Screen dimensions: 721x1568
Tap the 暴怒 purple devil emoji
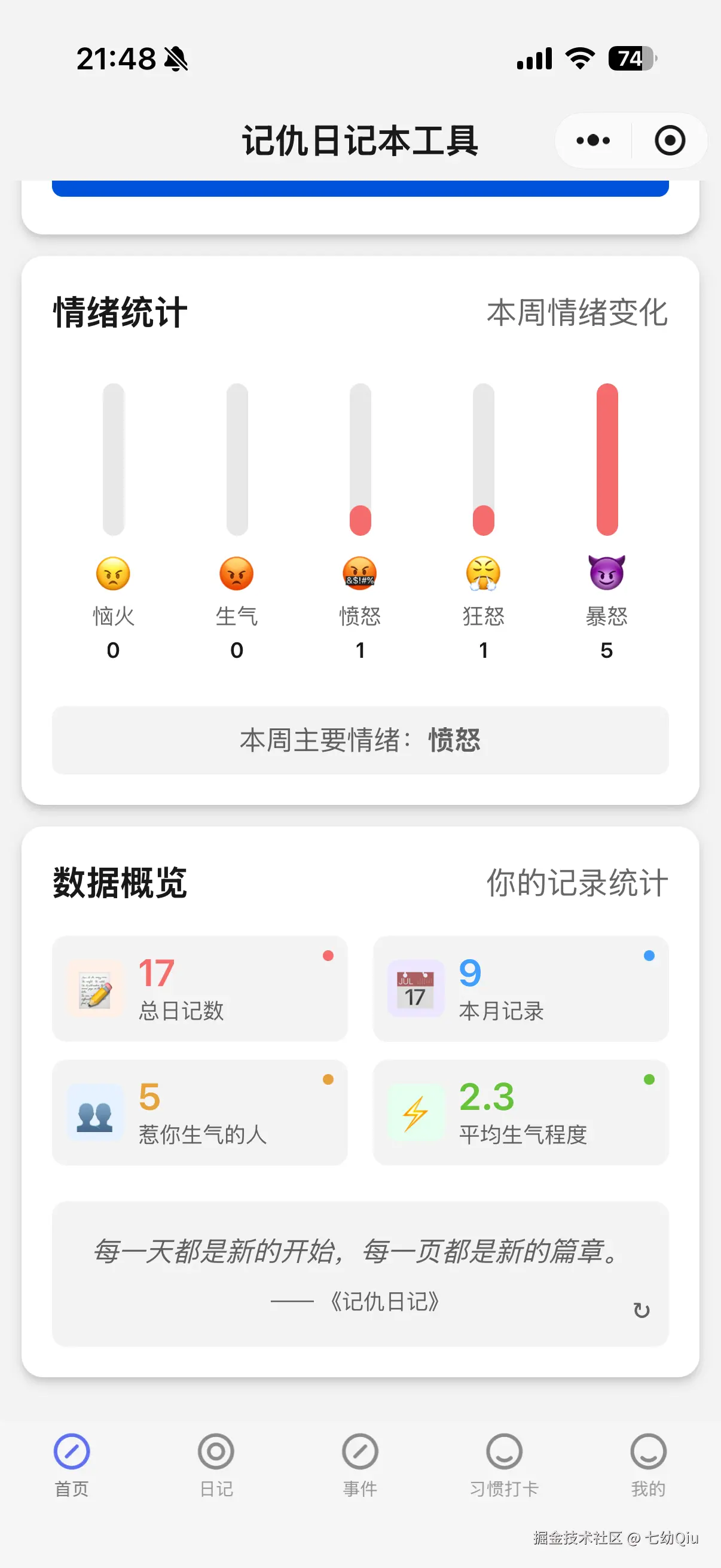click(x=607, y=573)
